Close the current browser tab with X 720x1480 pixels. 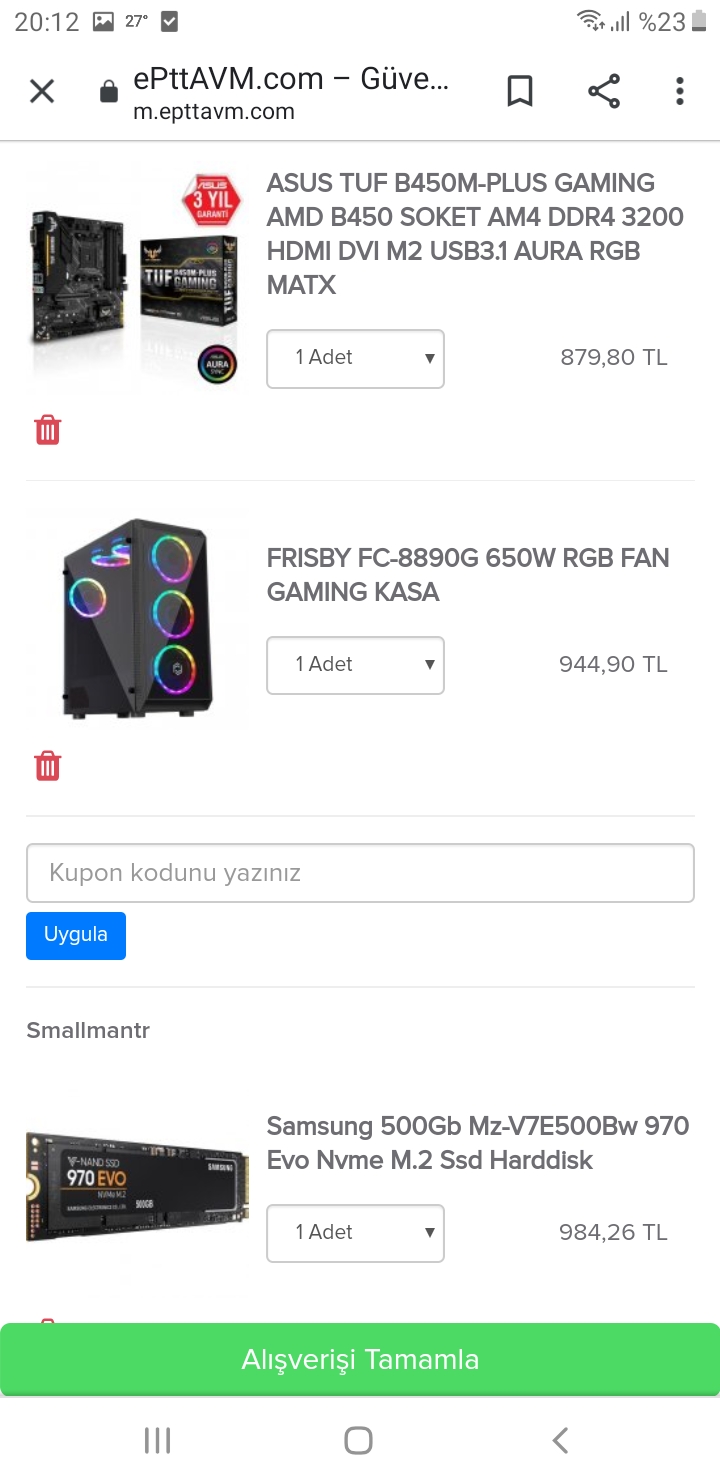coord(42,90)
